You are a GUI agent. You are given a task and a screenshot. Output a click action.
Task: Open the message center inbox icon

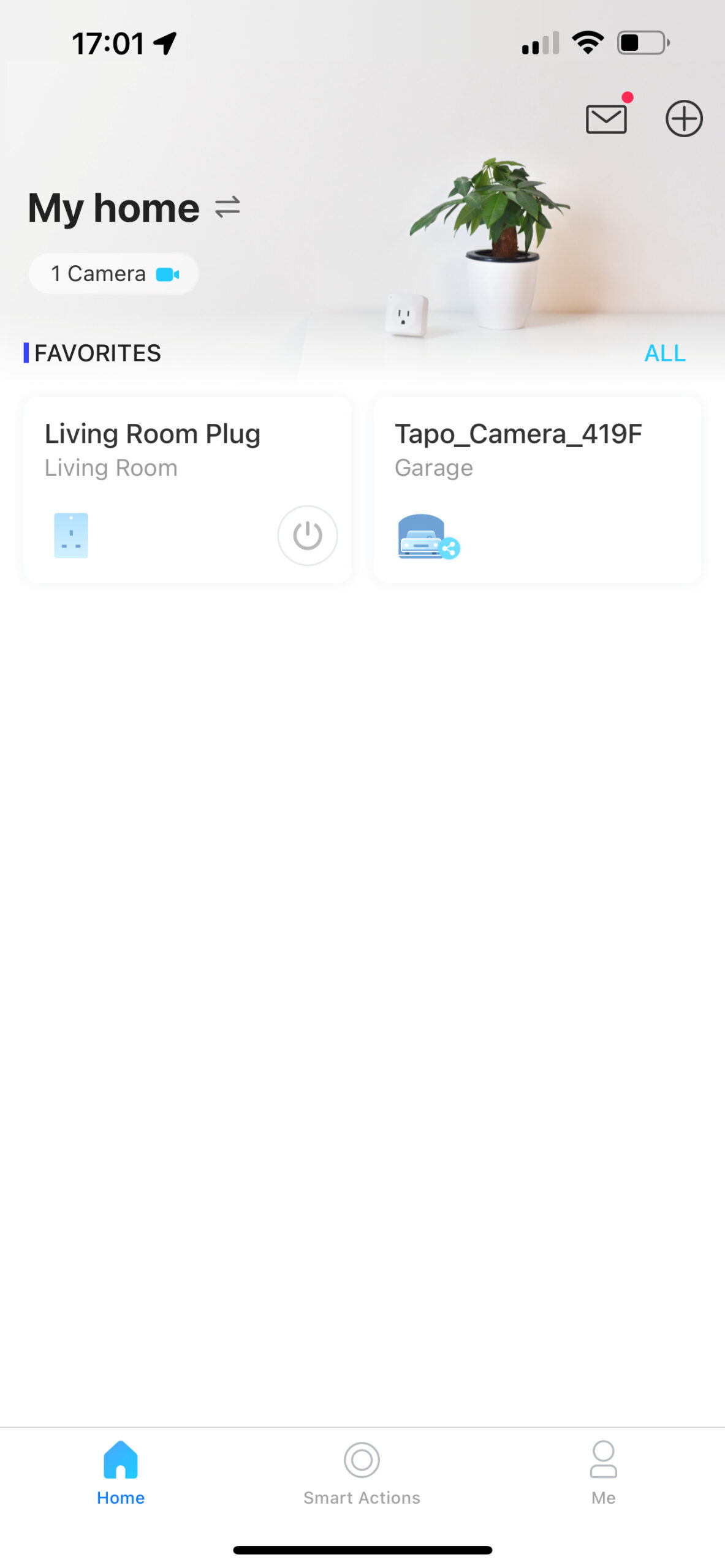606,119
